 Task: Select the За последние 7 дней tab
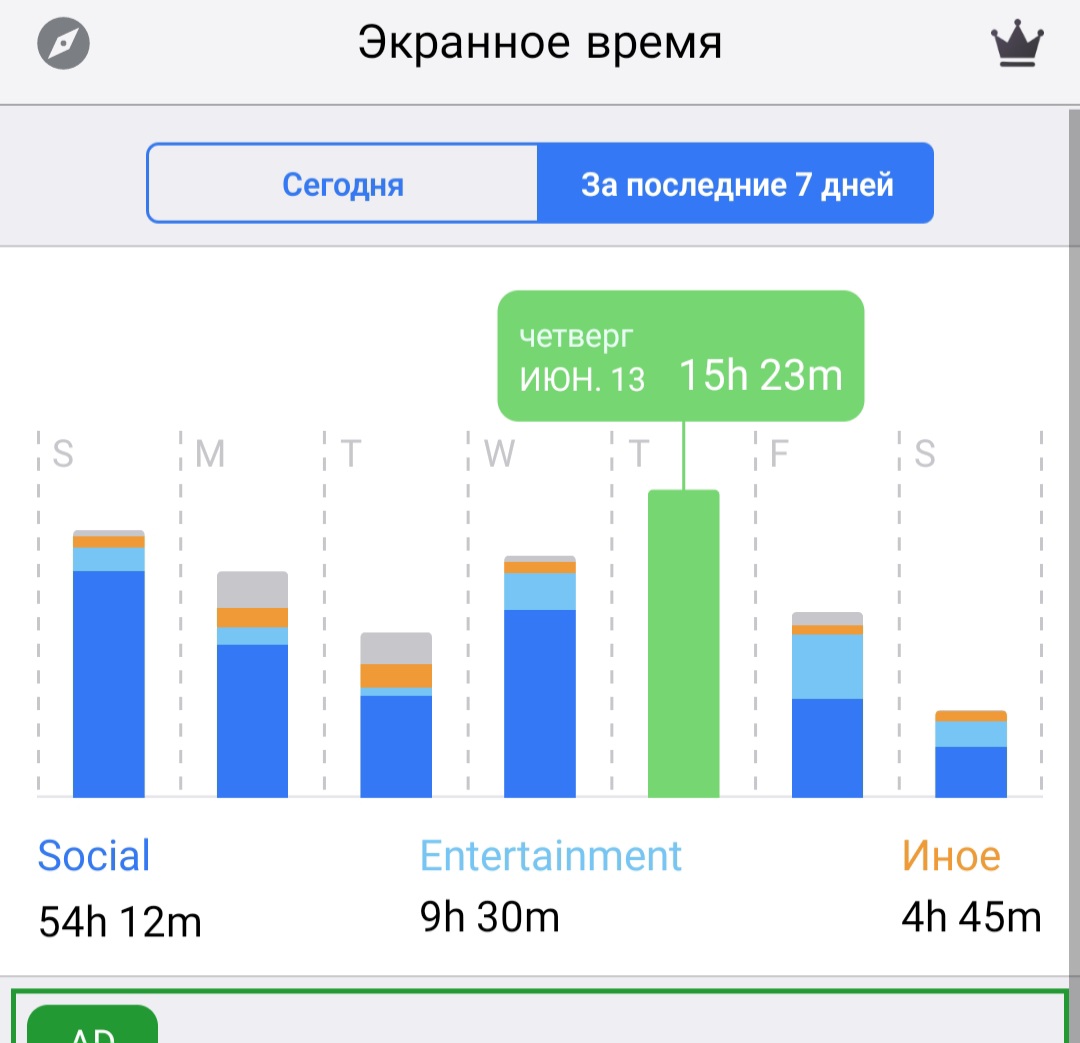click(736, 184)
